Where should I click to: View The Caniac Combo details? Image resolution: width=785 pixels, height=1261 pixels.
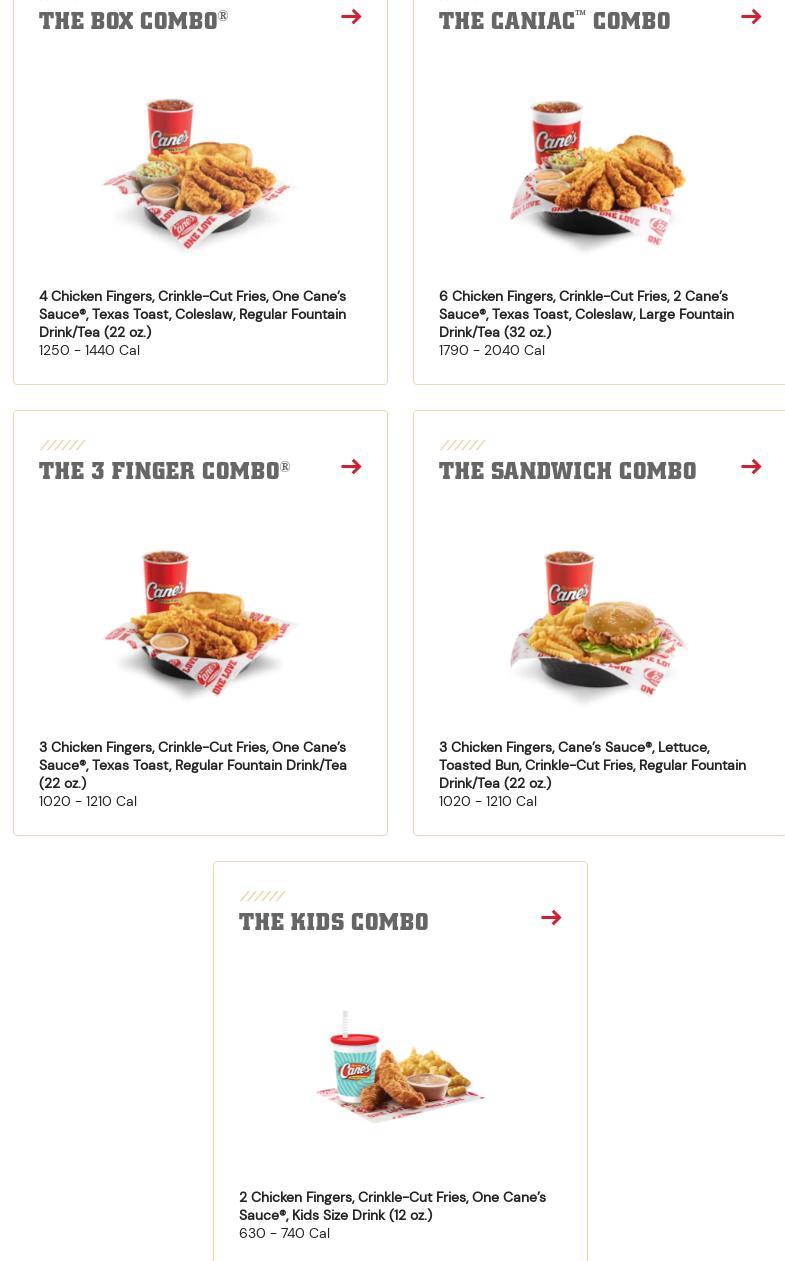click(751, 17)
